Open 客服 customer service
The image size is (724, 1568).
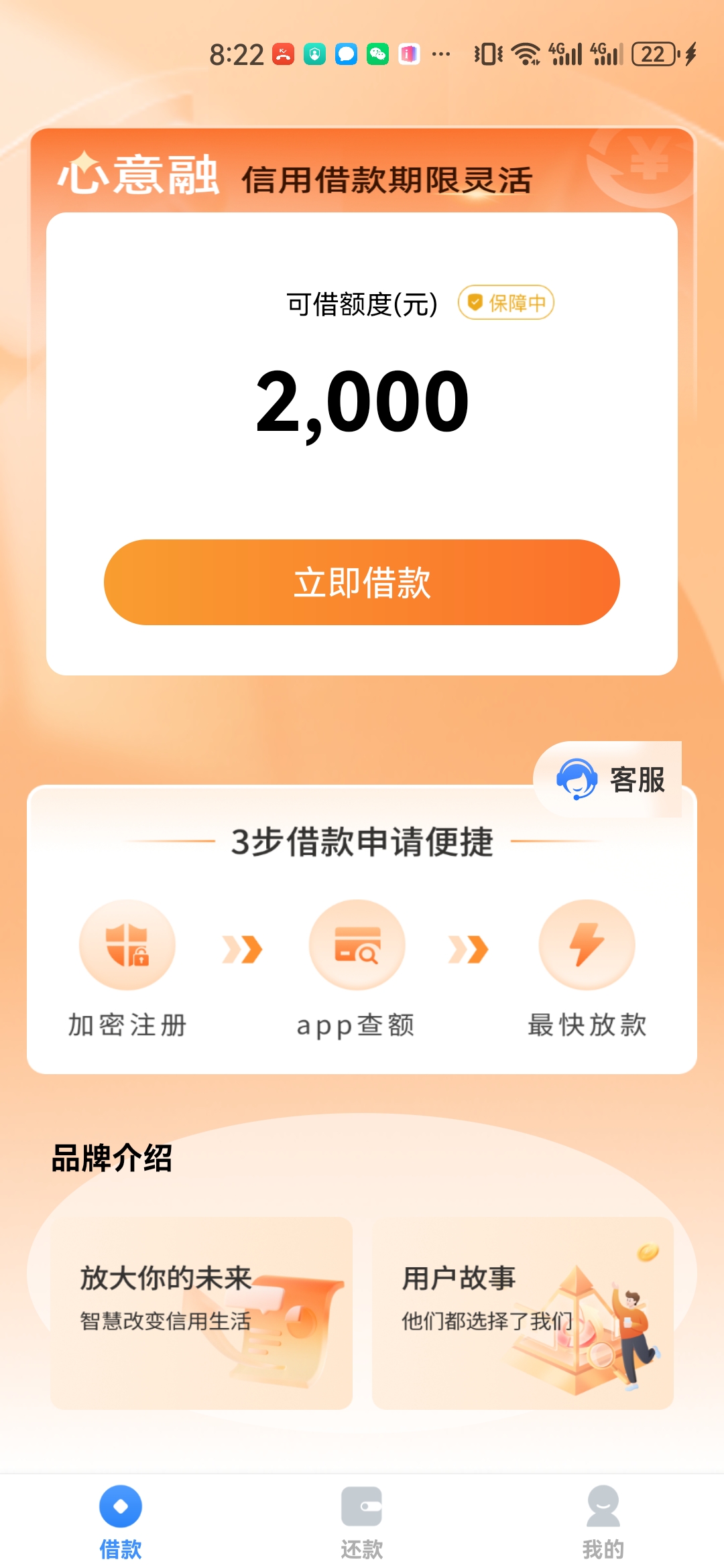coord(609,779)
